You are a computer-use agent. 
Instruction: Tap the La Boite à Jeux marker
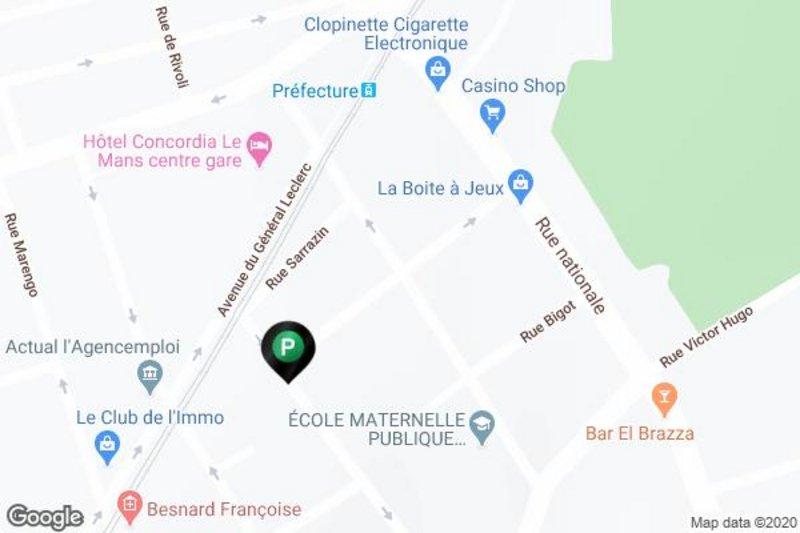click(520, 185)
